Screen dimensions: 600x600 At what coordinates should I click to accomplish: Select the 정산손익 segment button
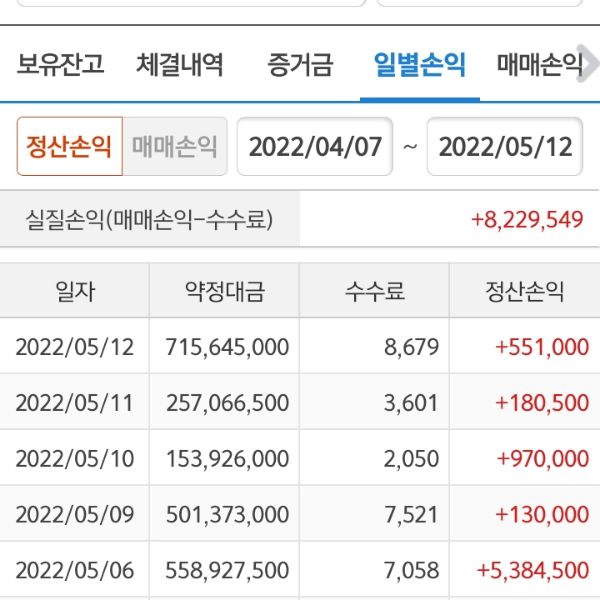70,147
